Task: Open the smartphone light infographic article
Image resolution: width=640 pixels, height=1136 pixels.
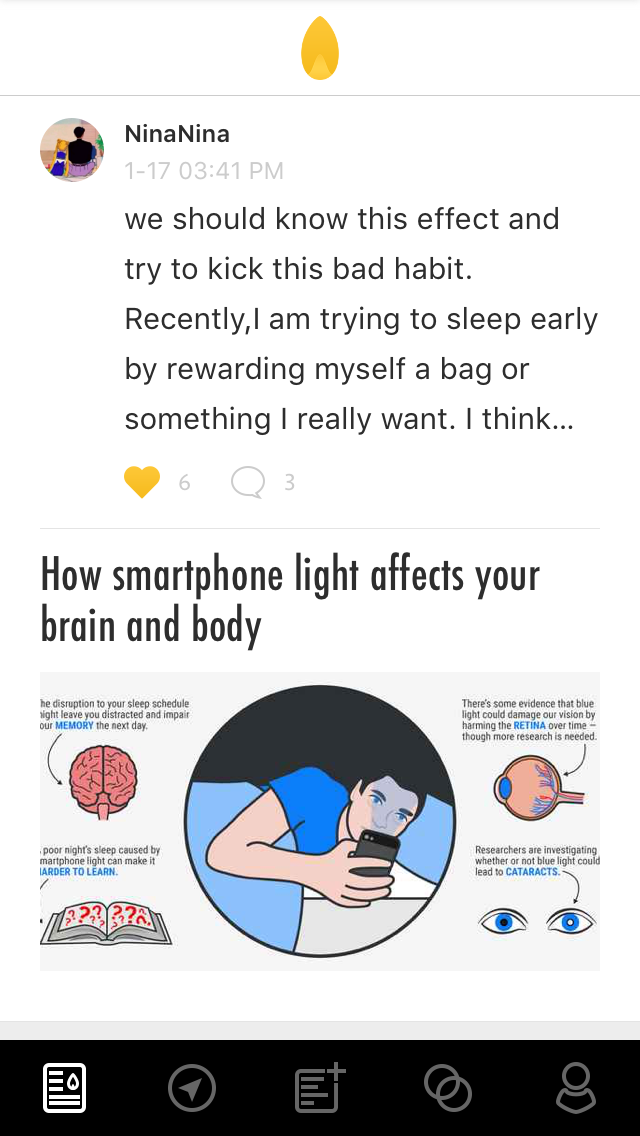Action: pos(320,821)
